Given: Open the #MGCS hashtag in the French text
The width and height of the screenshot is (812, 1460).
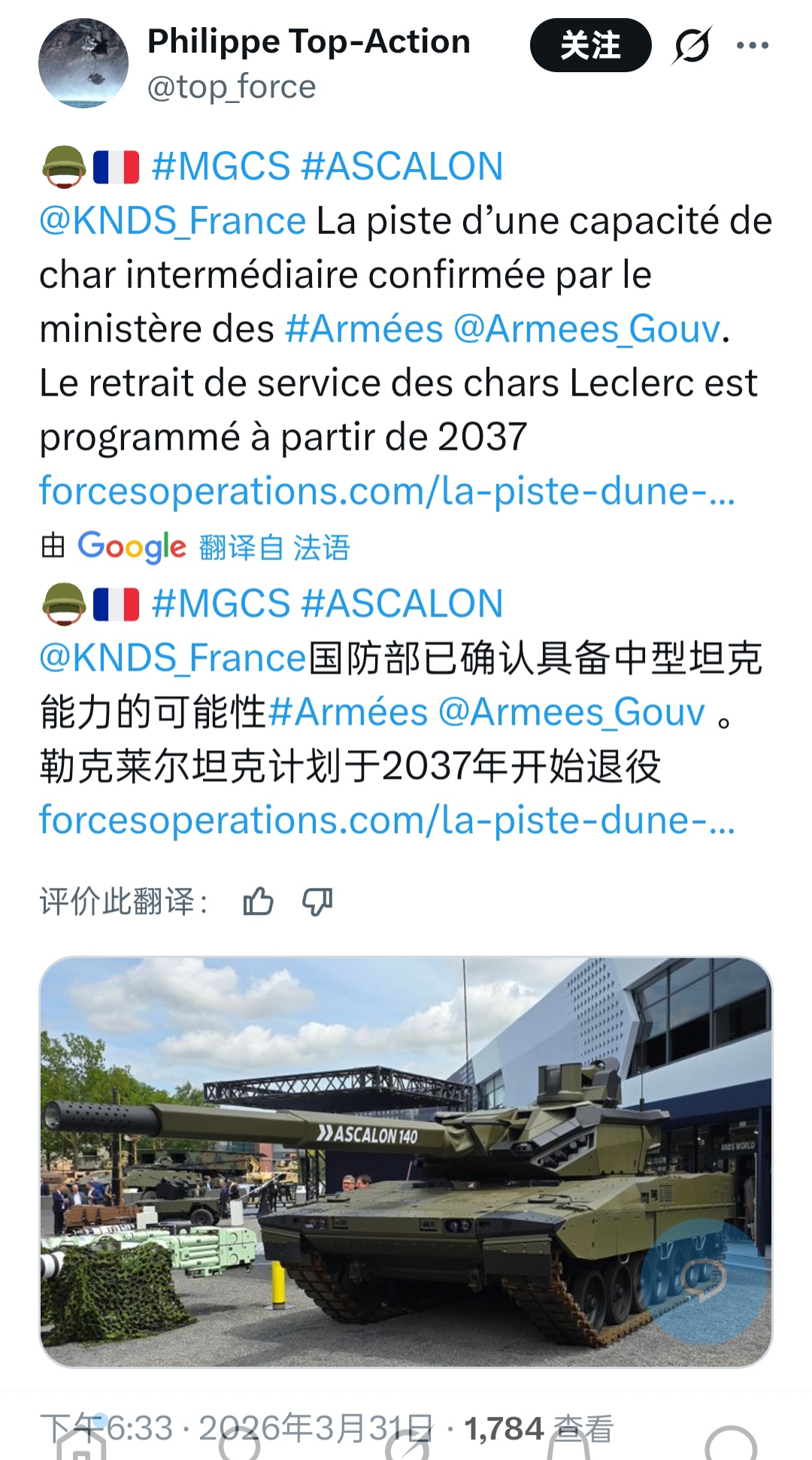Looking at the screenshot, I should point(220,166).
